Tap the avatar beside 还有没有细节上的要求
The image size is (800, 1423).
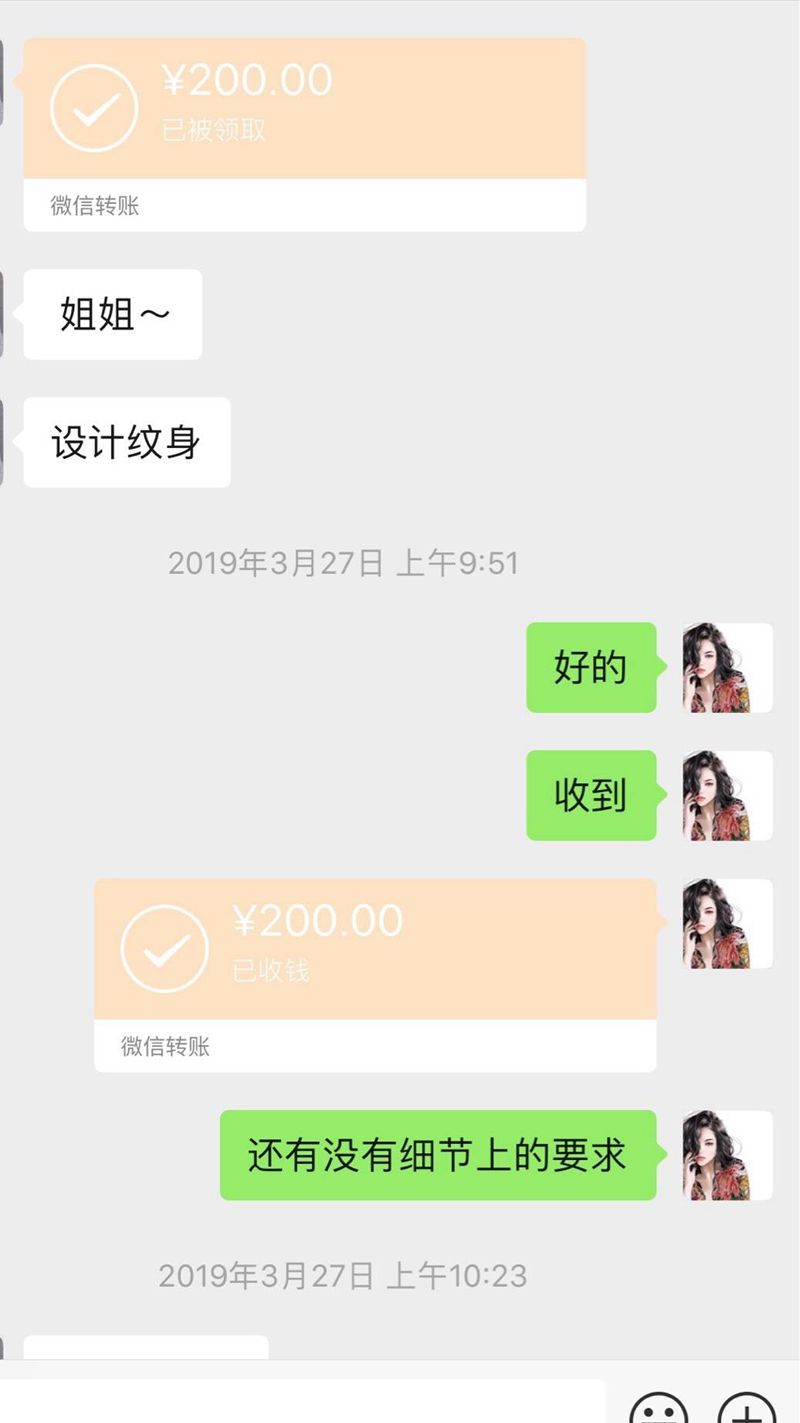click(x=727, y=1155)
